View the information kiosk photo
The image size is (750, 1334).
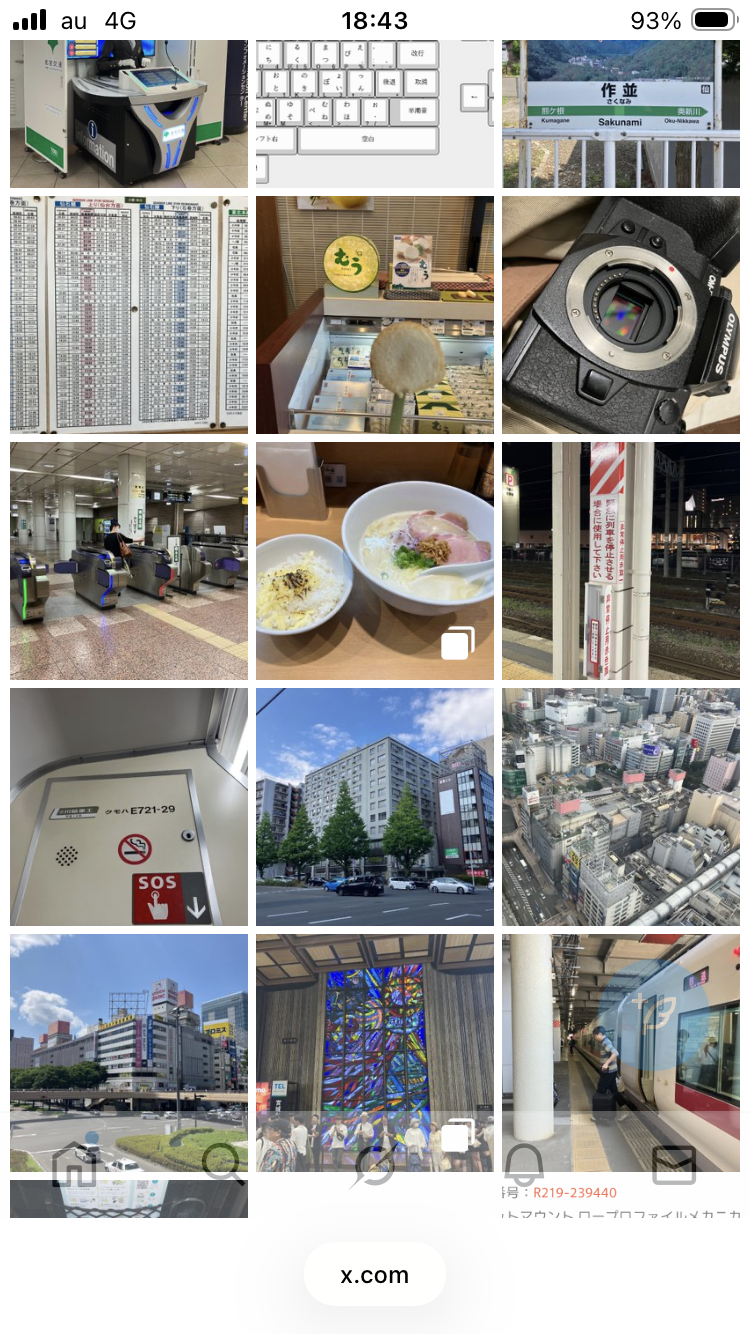point(129,114)
